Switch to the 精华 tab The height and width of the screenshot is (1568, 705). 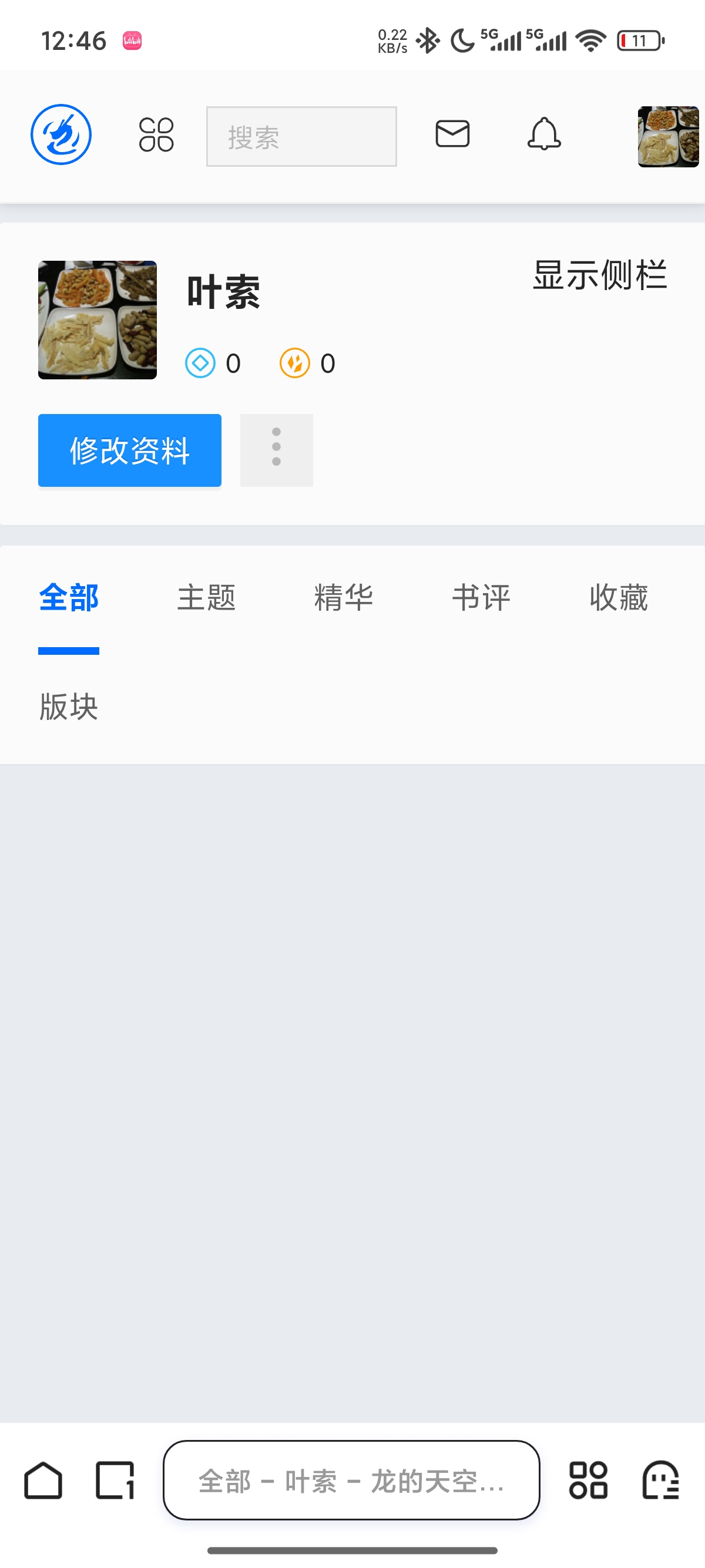[x=344, y=597]
